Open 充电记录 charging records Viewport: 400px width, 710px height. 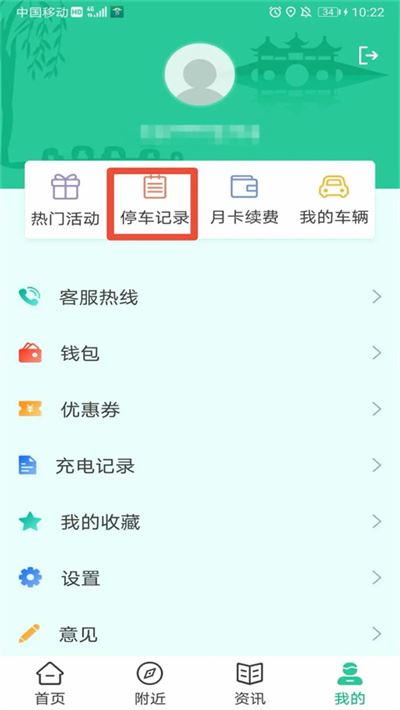(x=200, y=465)
